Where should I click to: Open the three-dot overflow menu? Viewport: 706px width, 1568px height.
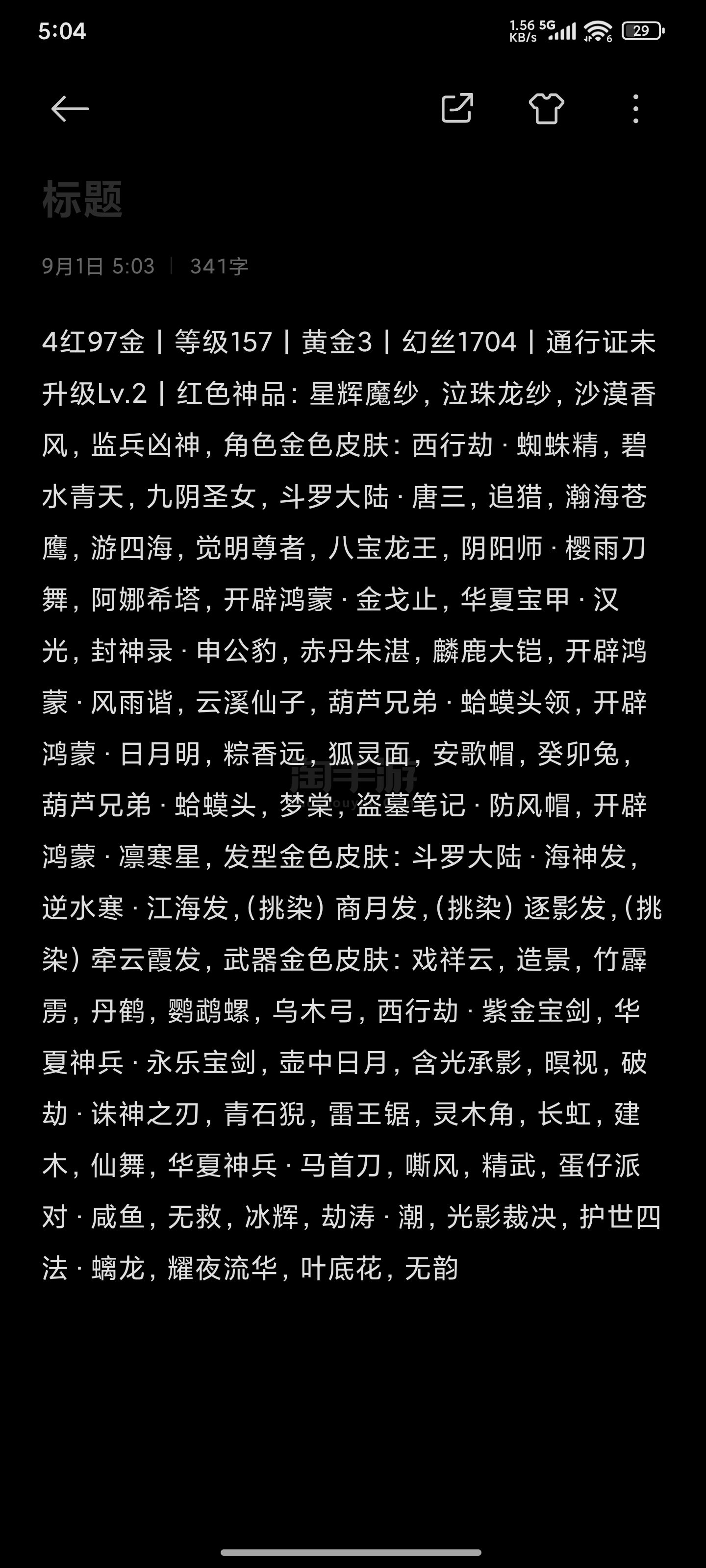[636, 109]
